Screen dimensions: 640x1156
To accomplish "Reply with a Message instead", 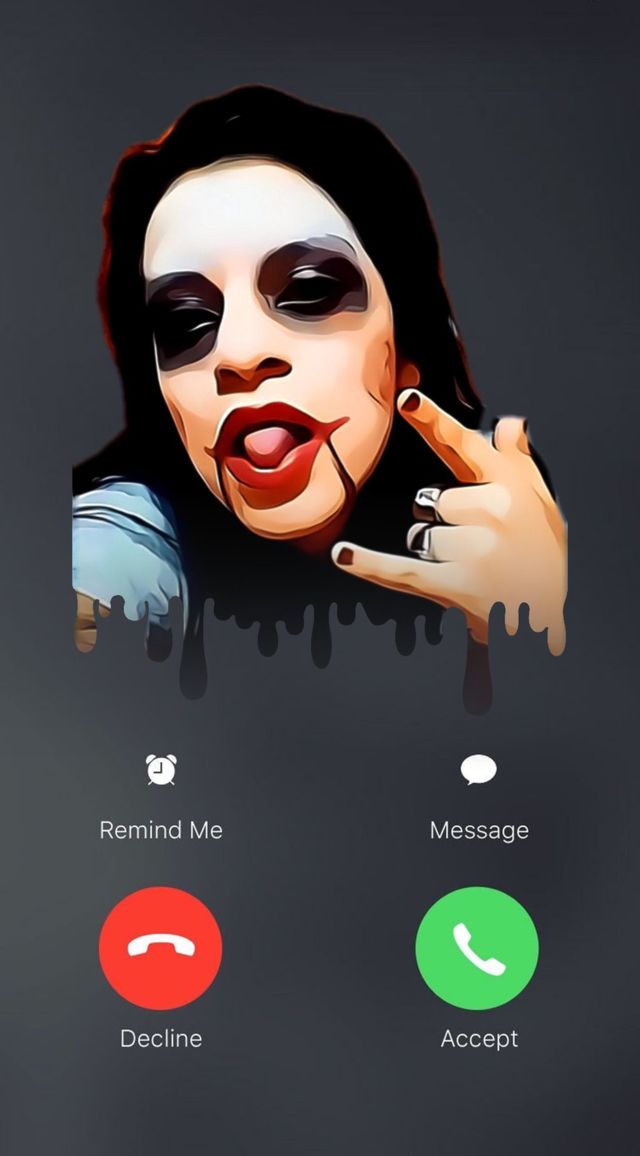I will click(x=478, y=770).
